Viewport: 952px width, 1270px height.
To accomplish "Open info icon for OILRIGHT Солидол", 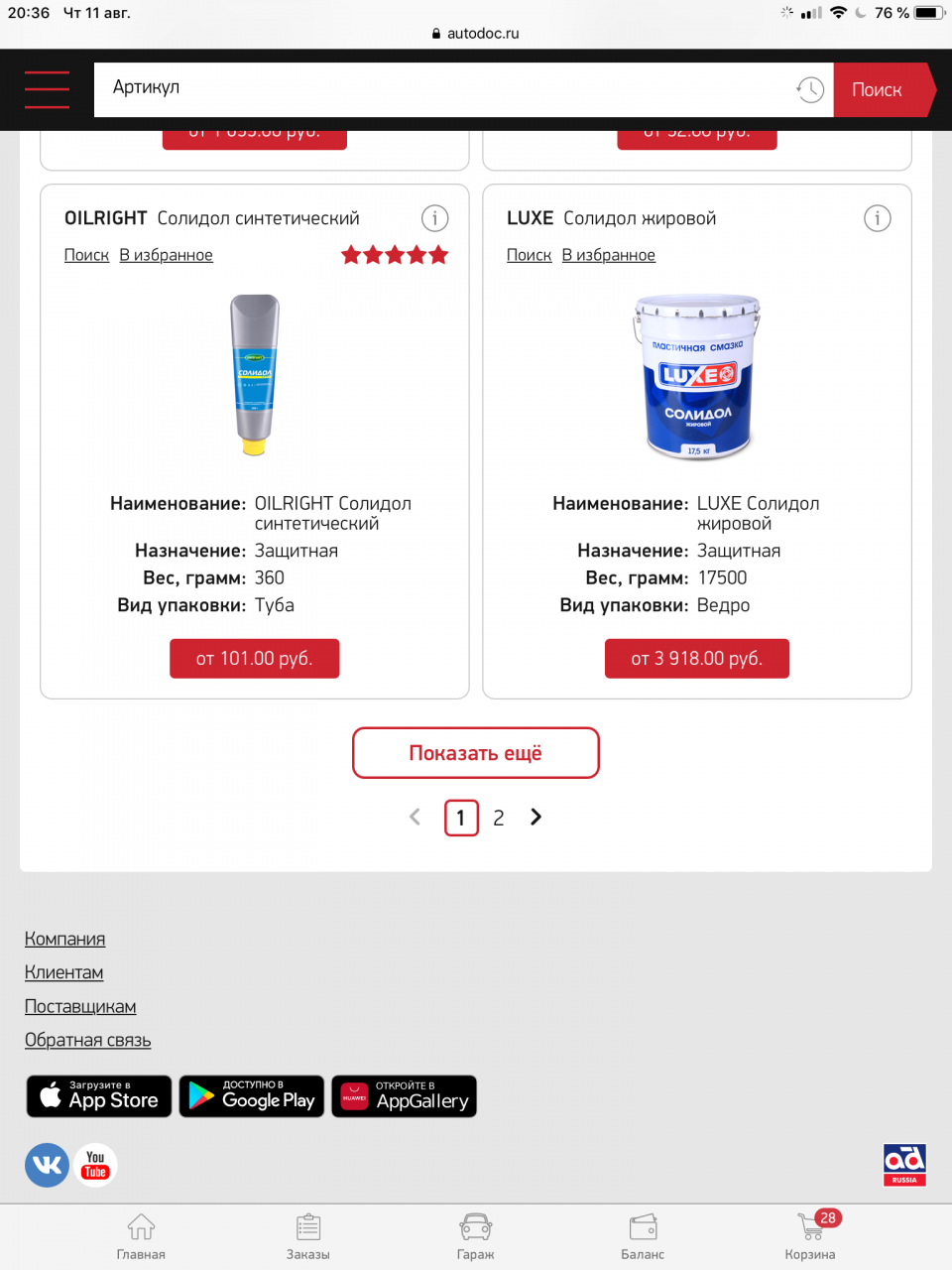I will pos(434,218).
